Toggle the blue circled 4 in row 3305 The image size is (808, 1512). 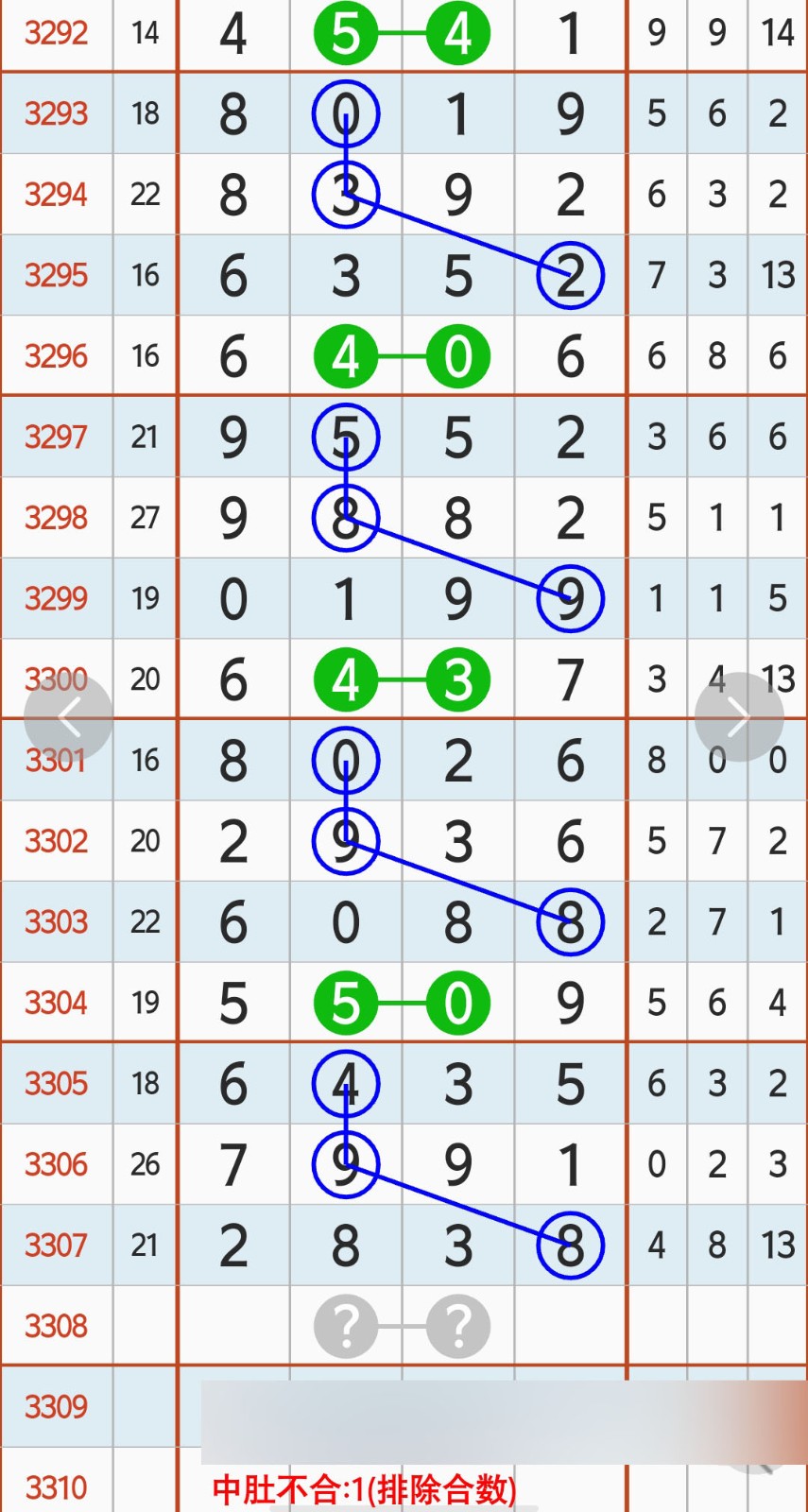[x=346, y=1084]
